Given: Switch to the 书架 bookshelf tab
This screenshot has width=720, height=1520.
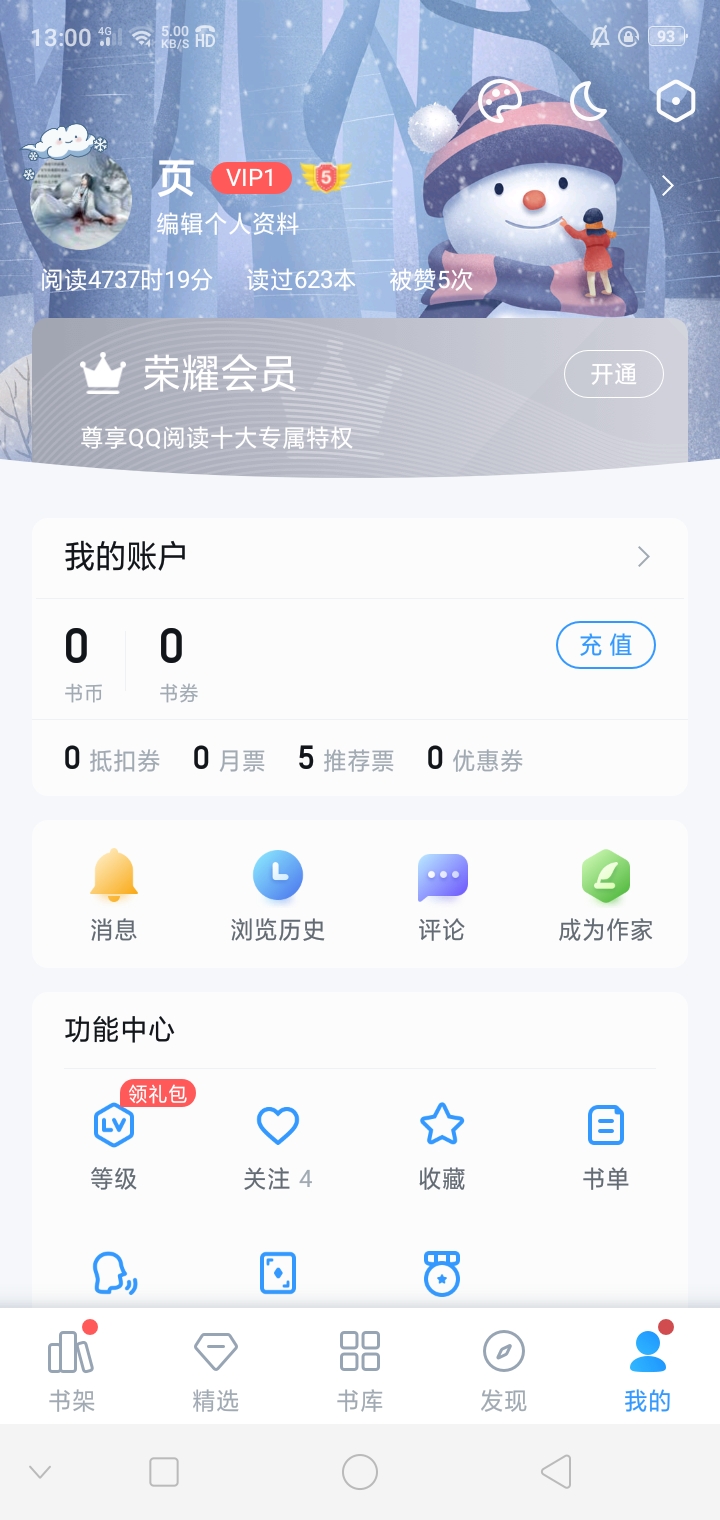Looking at the screenshot, I should coord(72,1368).
